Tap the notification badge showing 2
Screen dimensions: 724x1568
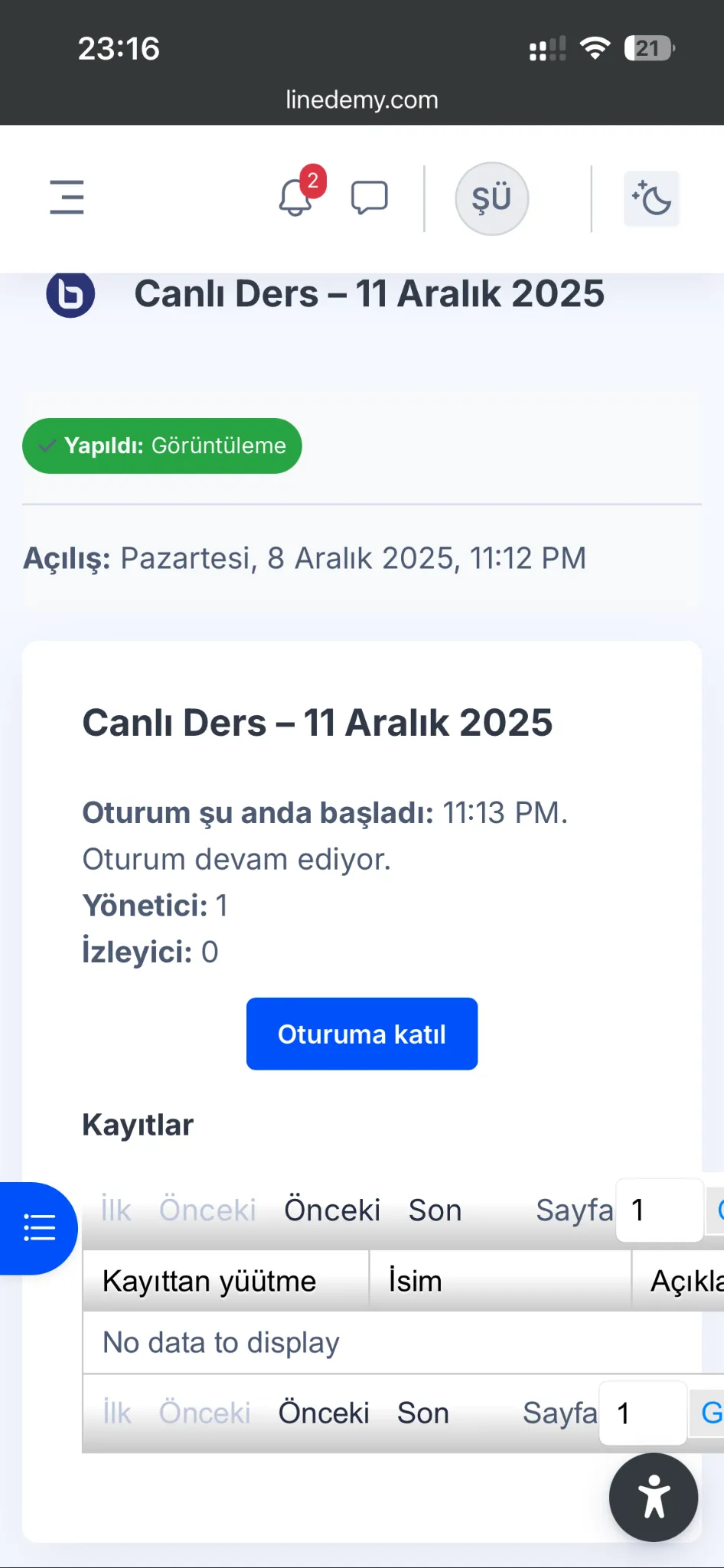coord(311,181)
